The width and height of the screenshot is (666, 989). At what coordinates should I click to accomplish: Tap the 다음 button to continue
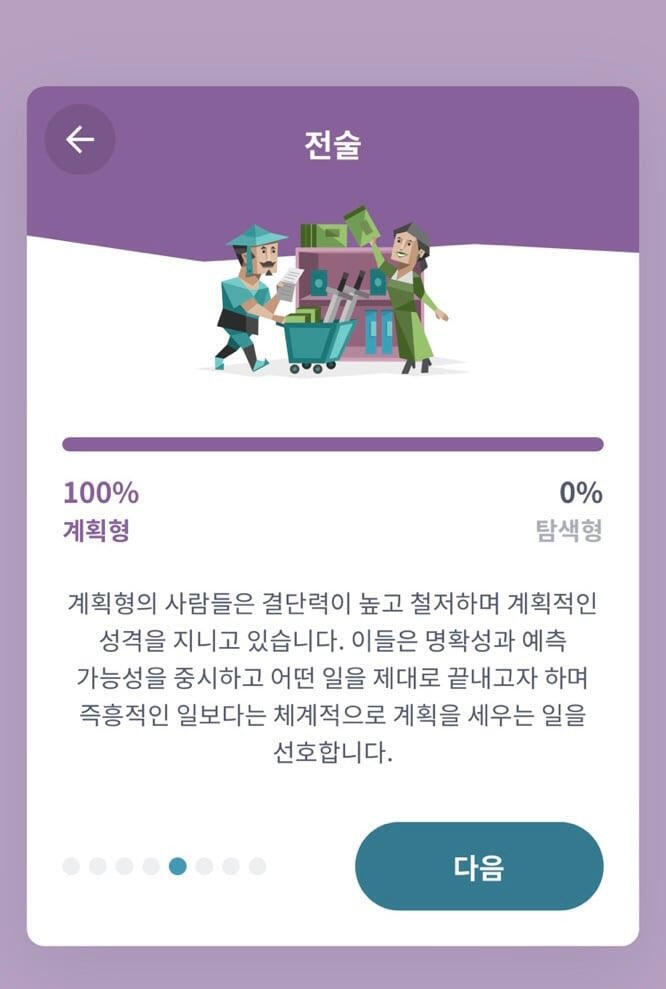click(x=479, y=866)
